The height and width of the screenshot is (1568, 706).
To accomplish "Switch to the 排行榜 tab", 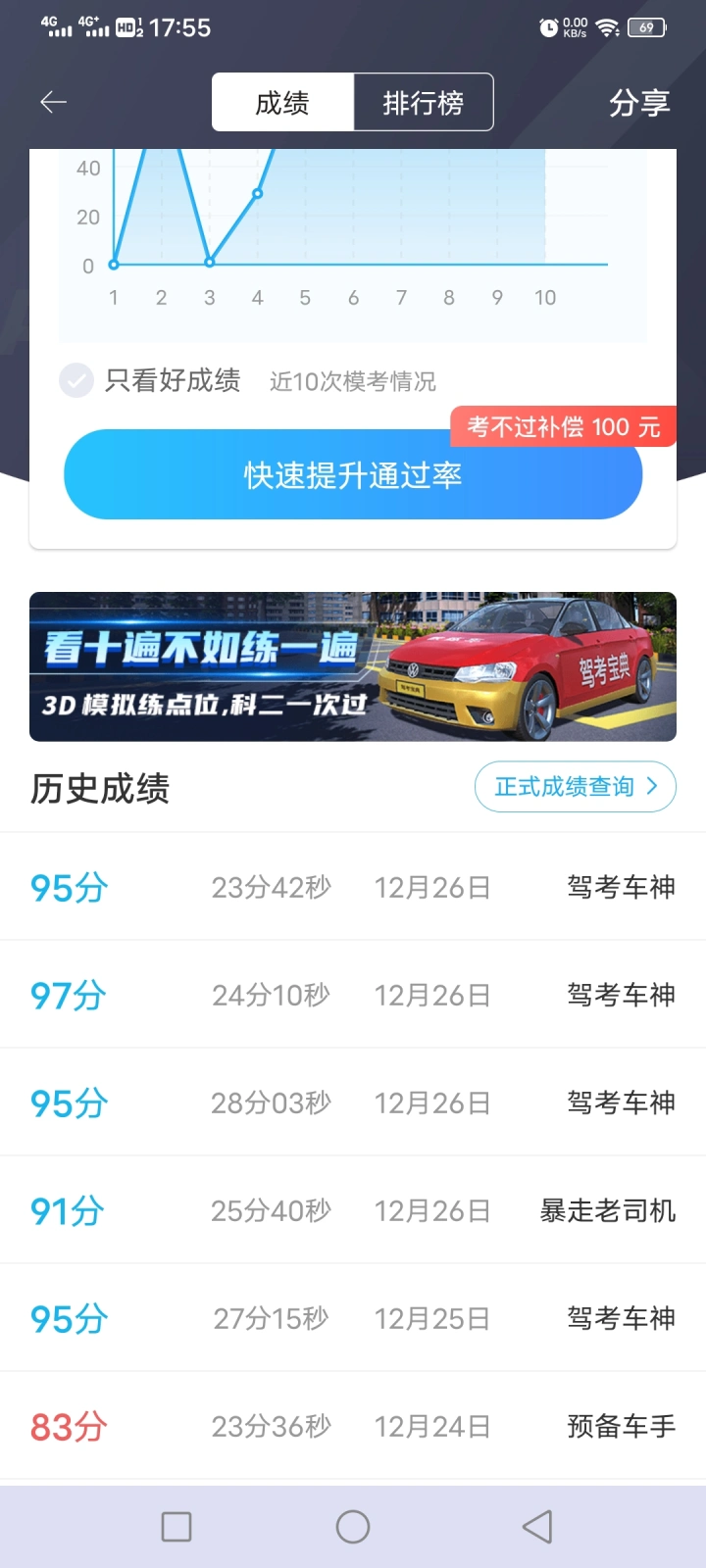I will tap(423, 102).
